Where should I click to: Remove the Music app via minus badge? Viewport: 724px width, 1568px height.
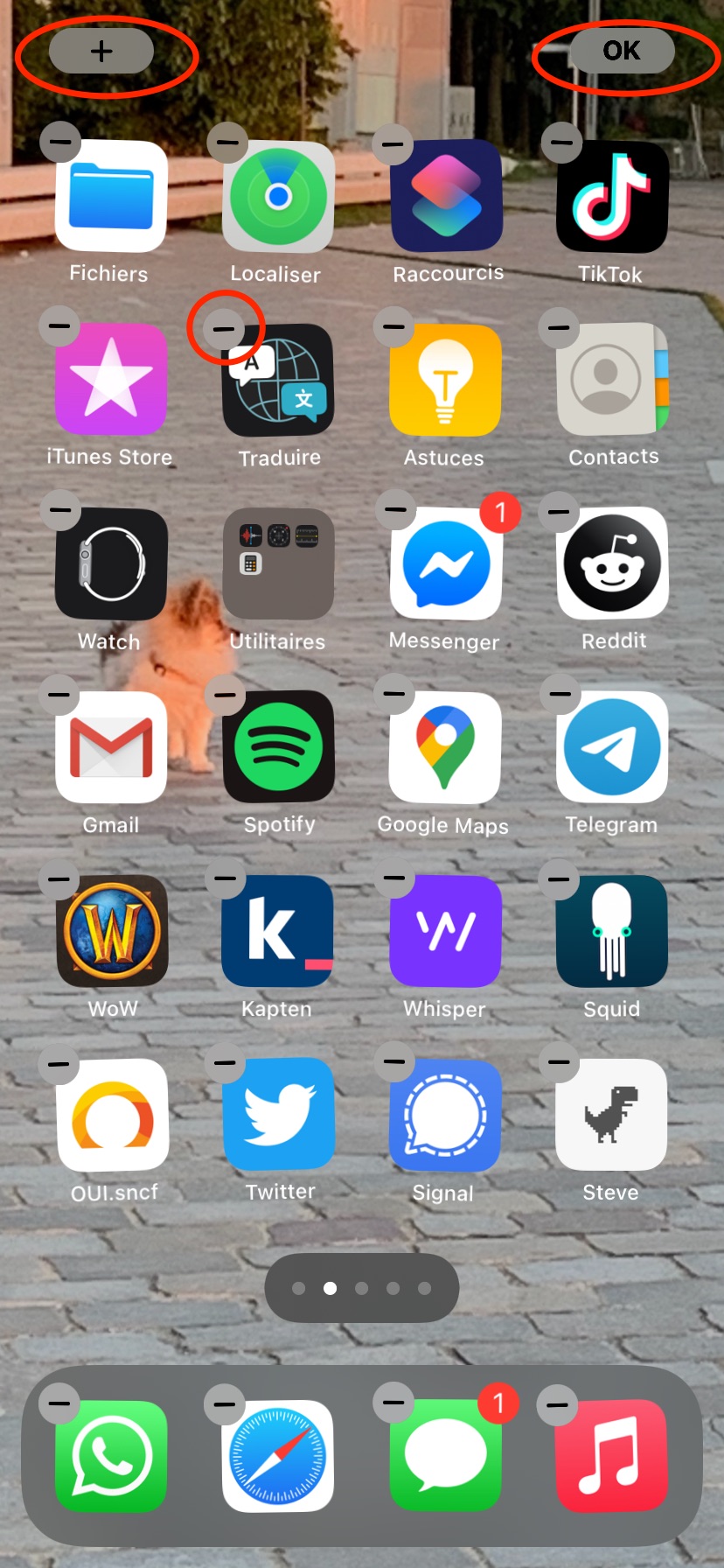(557, 1405)
